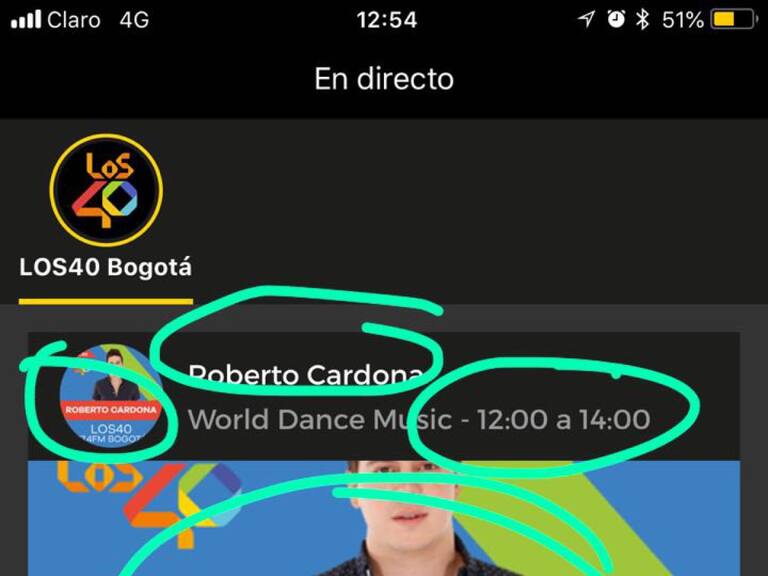Open the Roberto Cardona show banner image
768x576 pixels.
[x=384, y=518]
